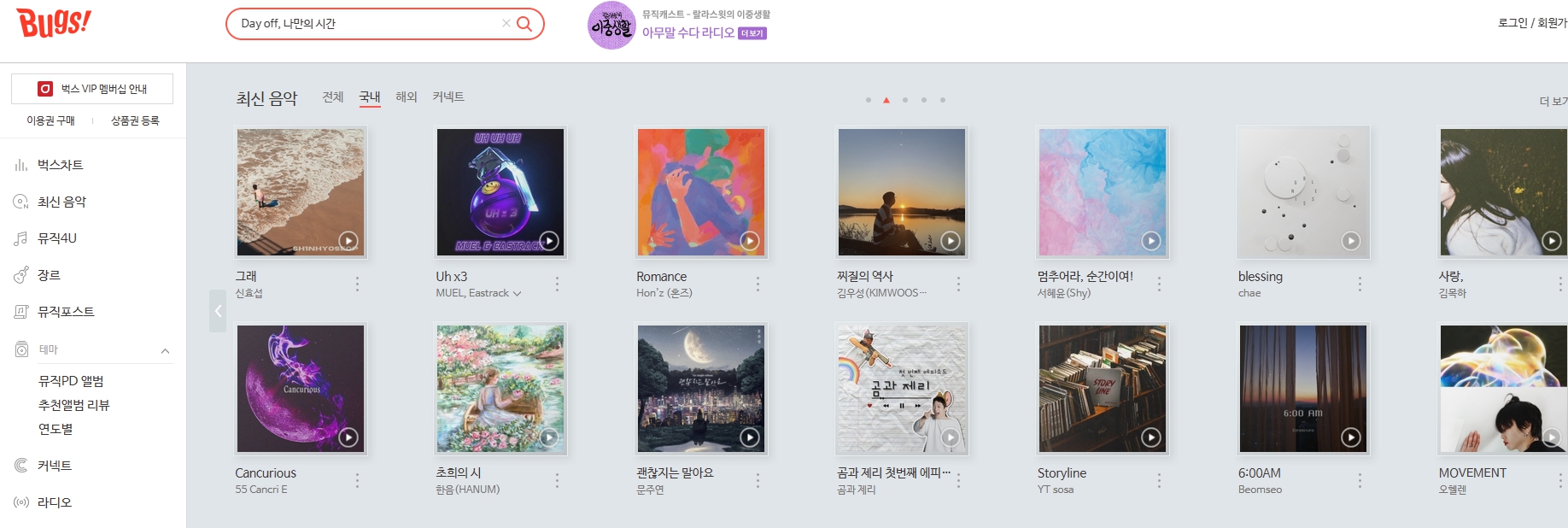Open the 장르 menu item
The image size is (1568, 528).
[49, 275]
